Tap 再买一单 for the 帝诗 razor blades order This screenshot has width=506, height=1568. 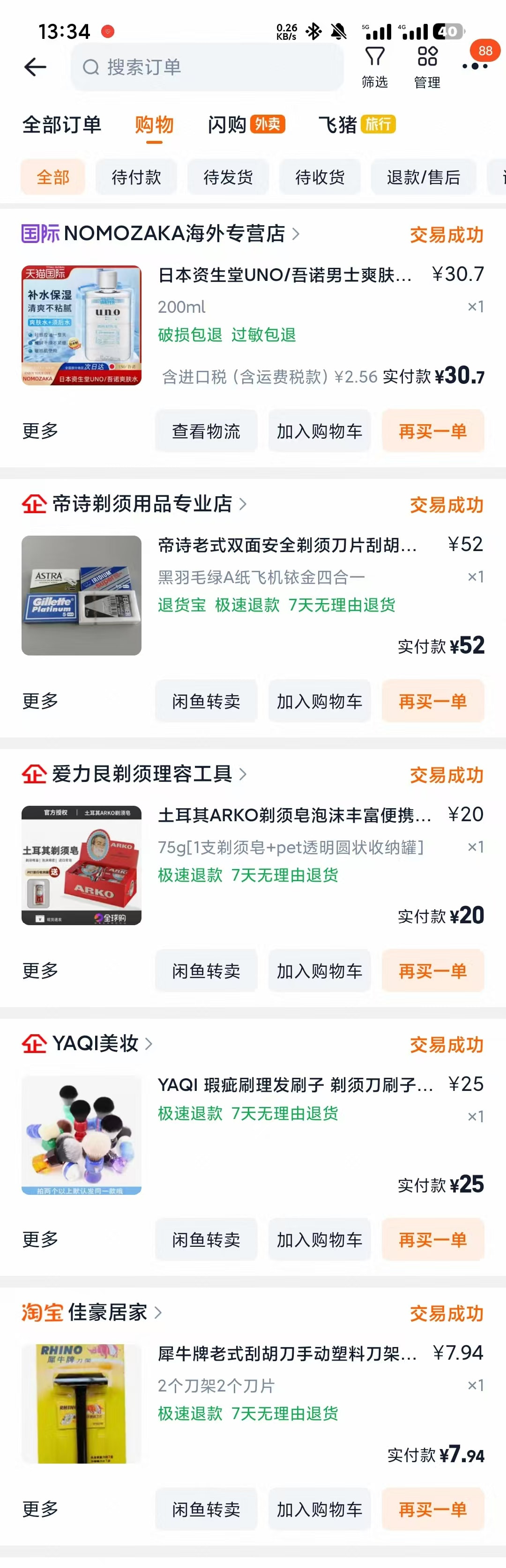(433, 701)
